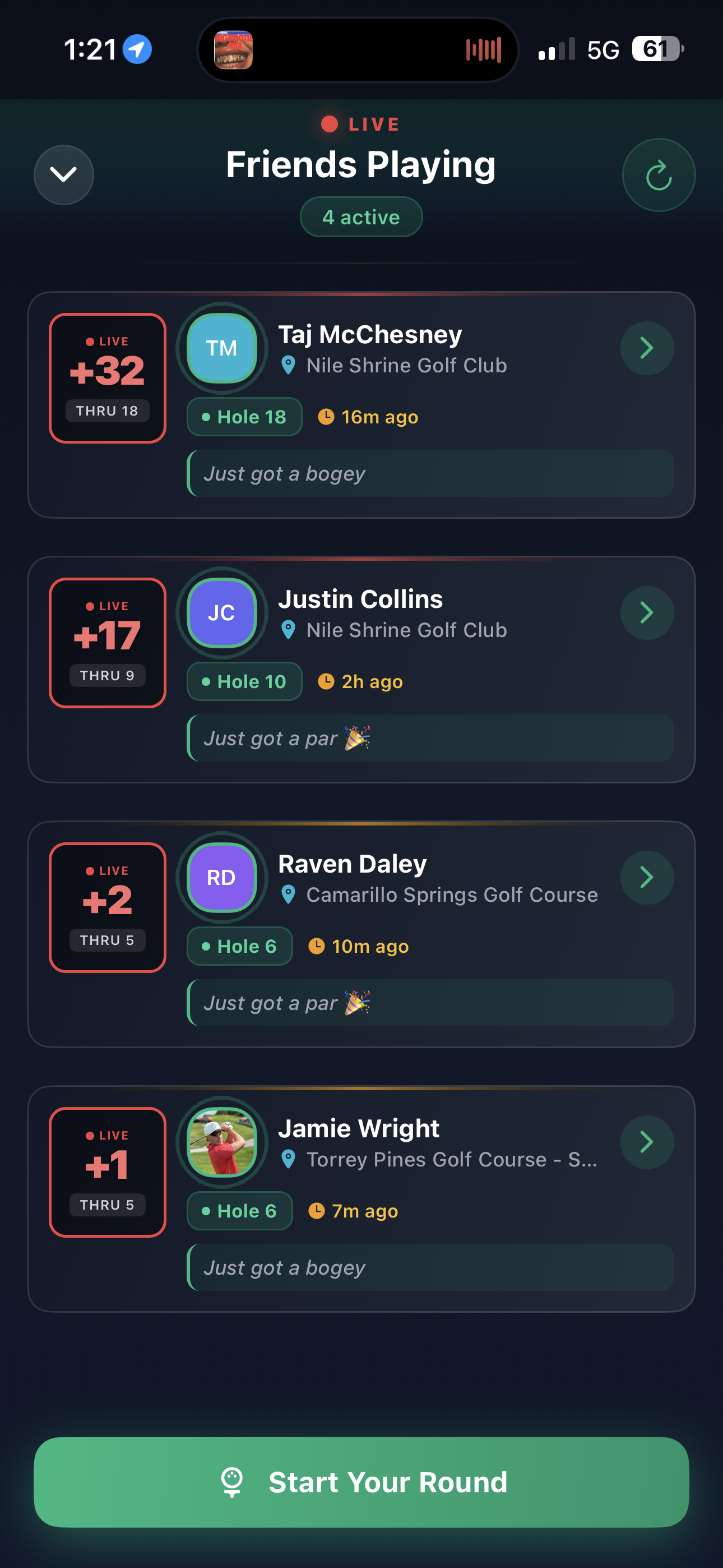
Task: Open the Dynamic Island music activity
Action: (x=358, y=50)
